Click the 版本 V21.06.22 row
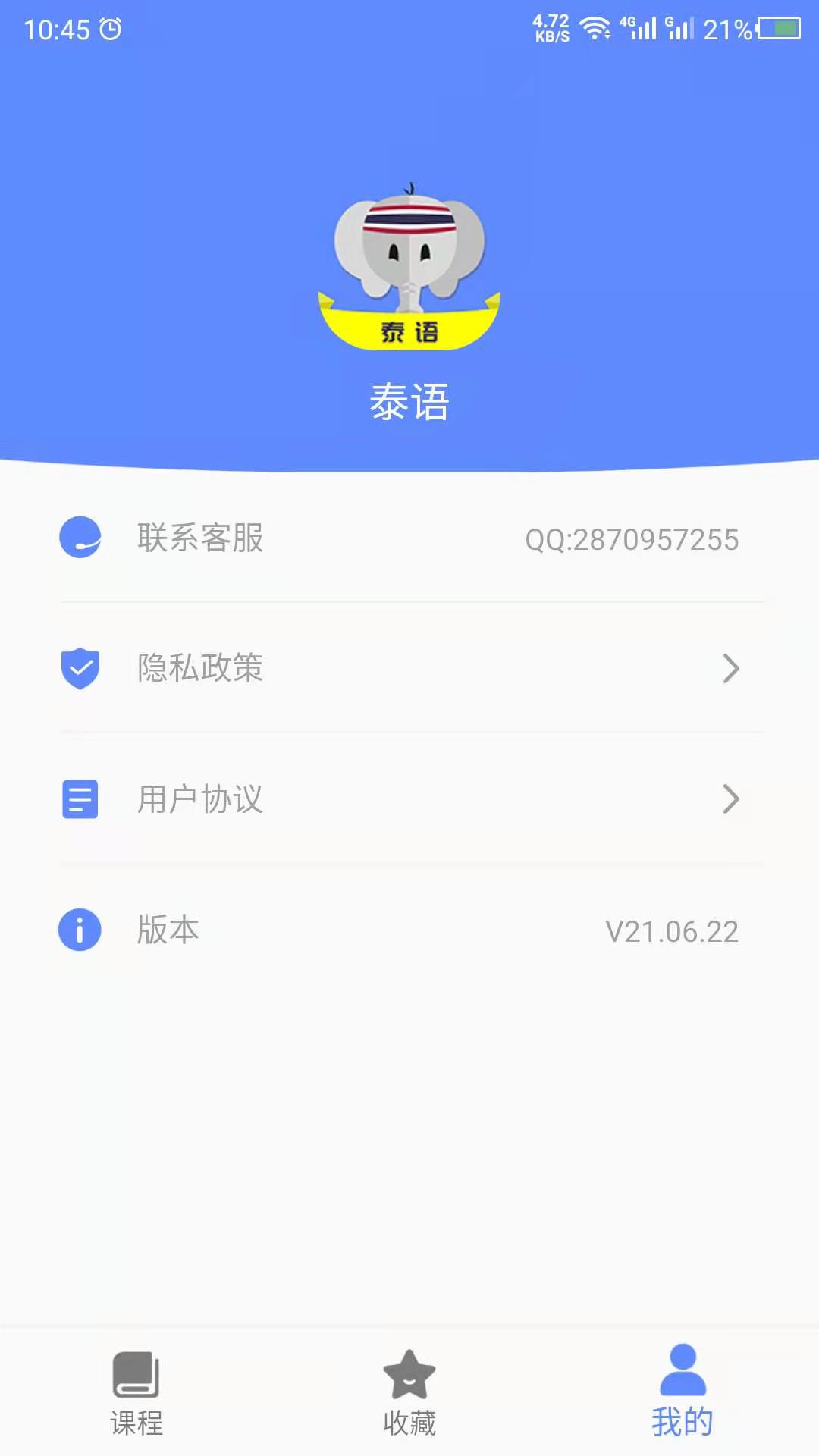The width and height of the screenshot is (819, 1456). (x=409, y=930)
